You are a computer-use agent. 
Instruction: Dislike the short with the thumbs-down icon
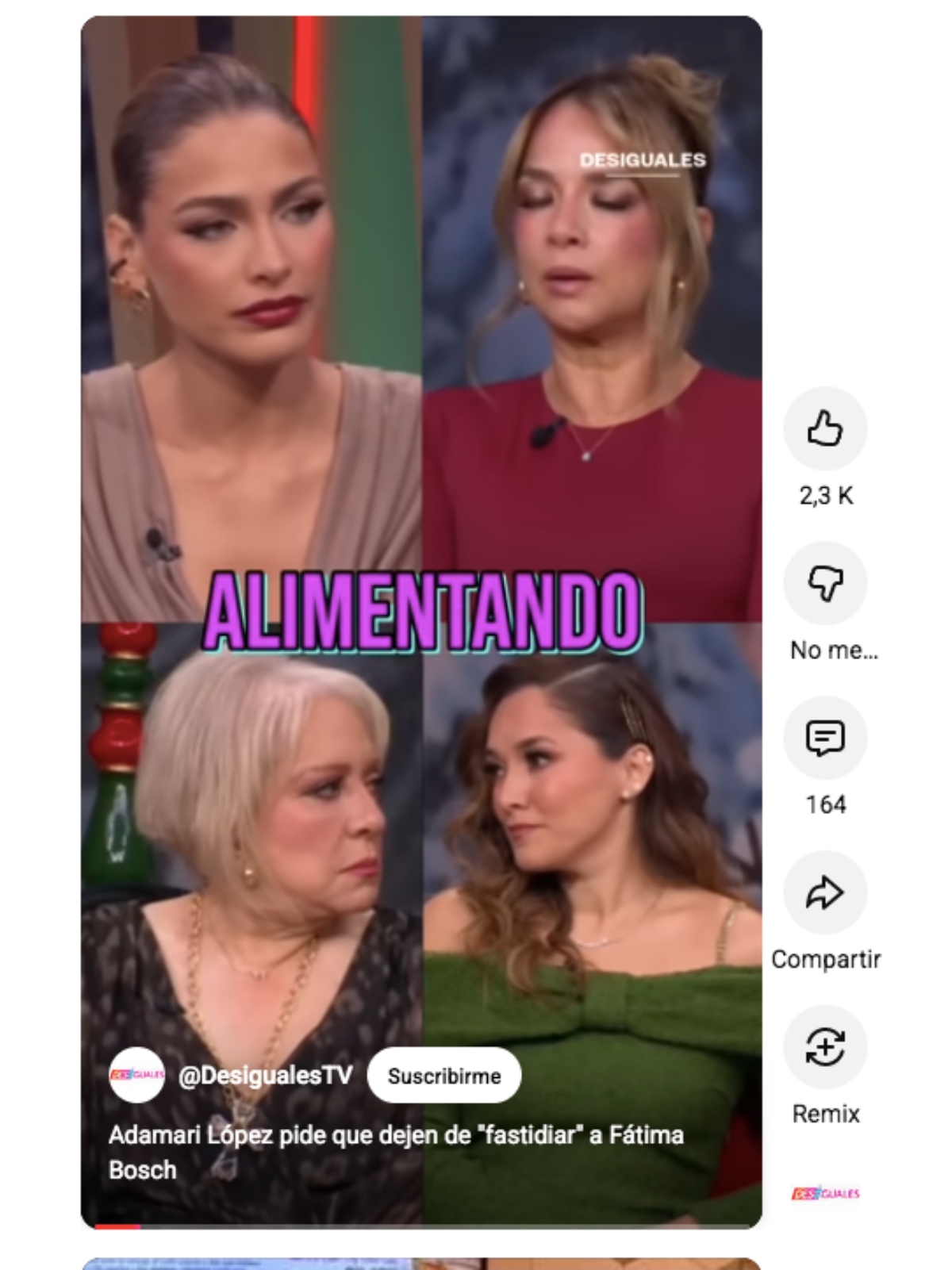pos(825,583)
